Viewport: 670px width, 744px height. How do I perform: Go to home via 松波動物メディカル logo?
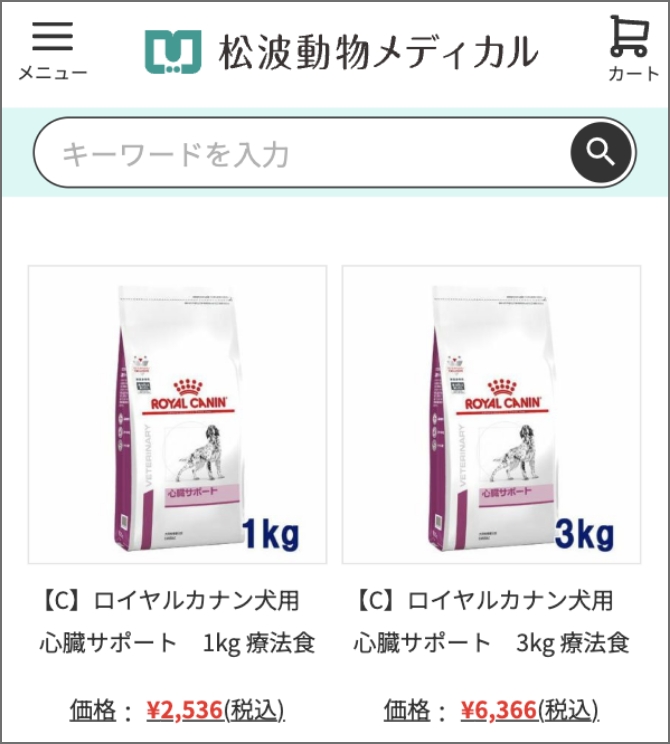[342, 52]
